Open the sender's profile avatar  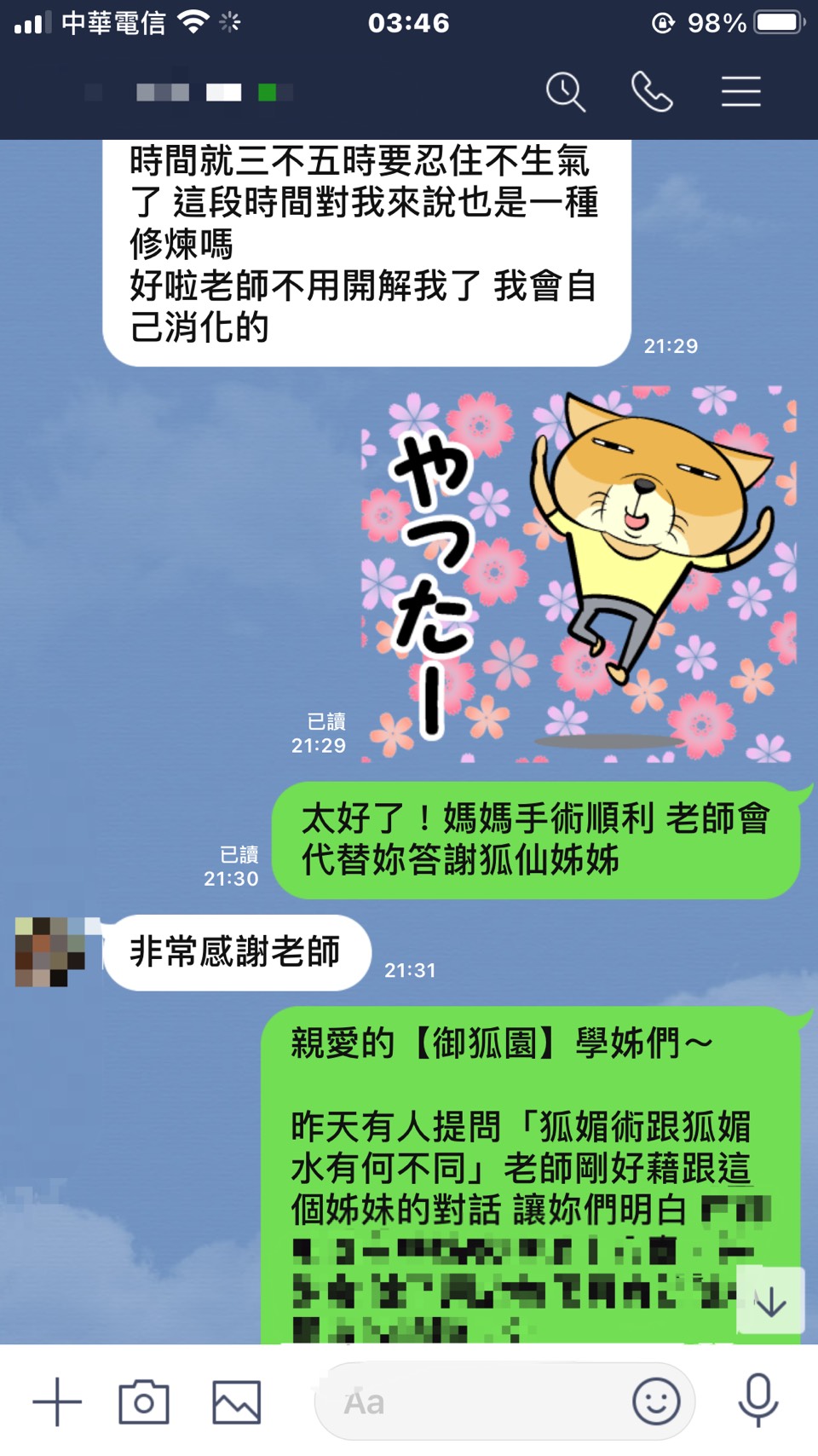51,951
